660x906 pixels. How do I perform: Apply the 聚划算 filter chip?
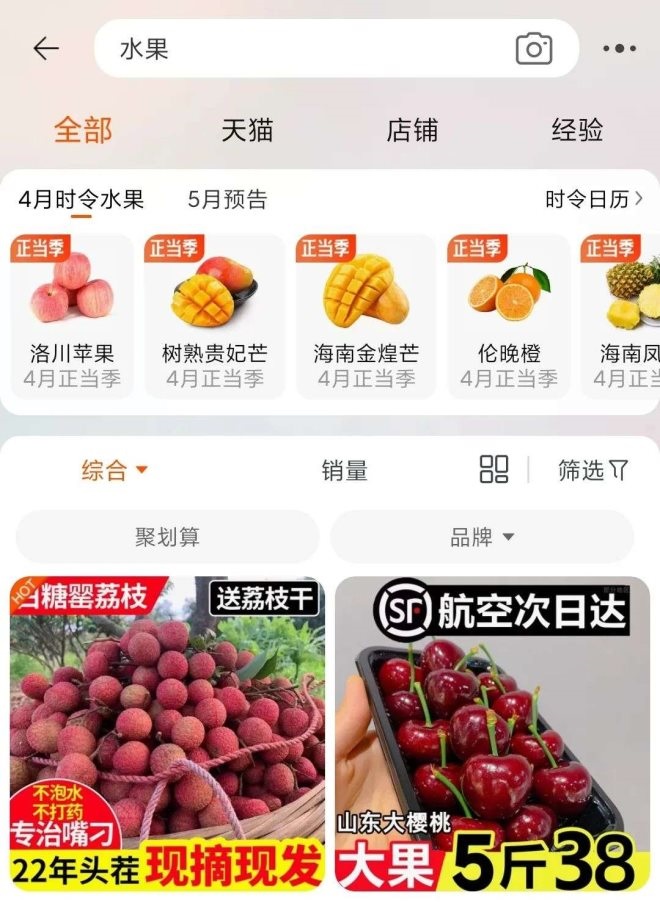coord(167,537)
